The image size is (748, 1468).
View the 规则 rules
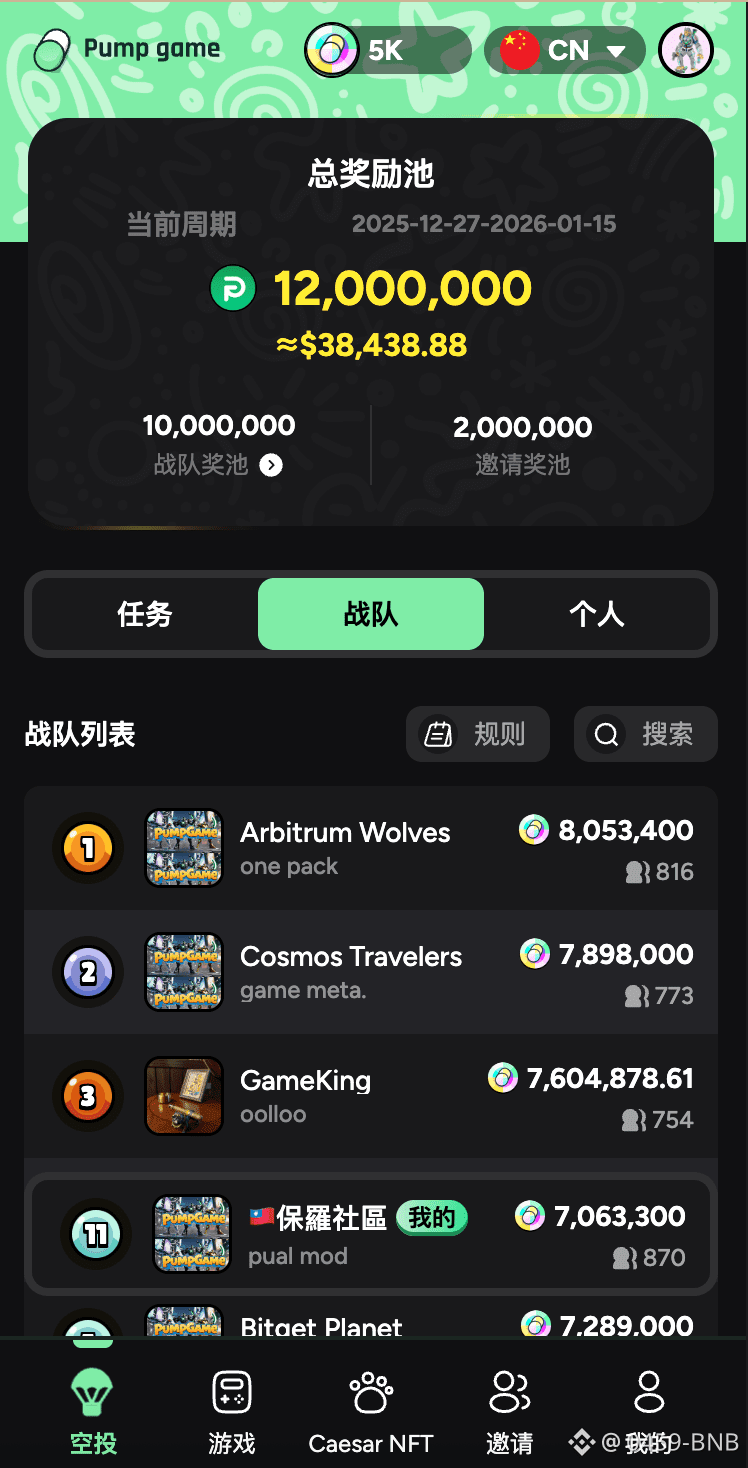478,734
